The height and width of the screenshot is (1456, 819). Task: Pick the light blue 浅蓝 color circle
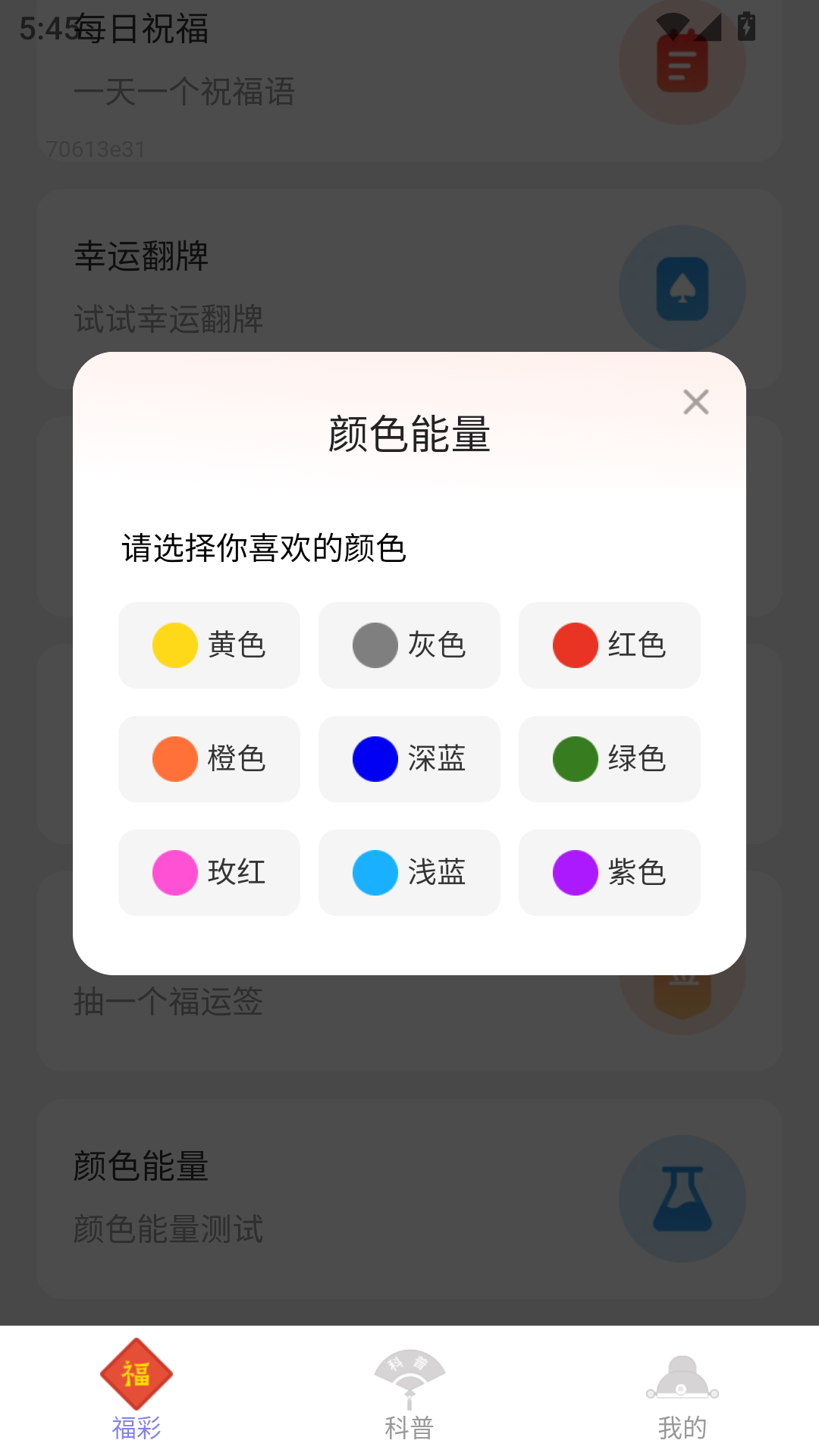375,873
